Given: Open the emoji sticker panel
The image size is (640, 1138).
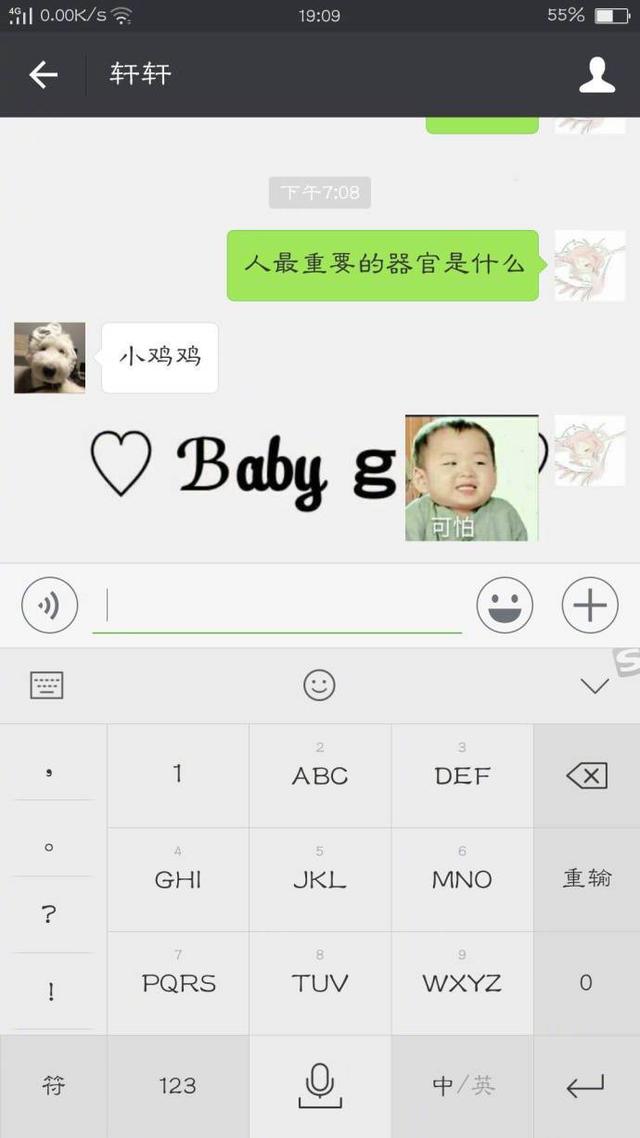Looking at the screenshot, I should (x=504, y=605).
